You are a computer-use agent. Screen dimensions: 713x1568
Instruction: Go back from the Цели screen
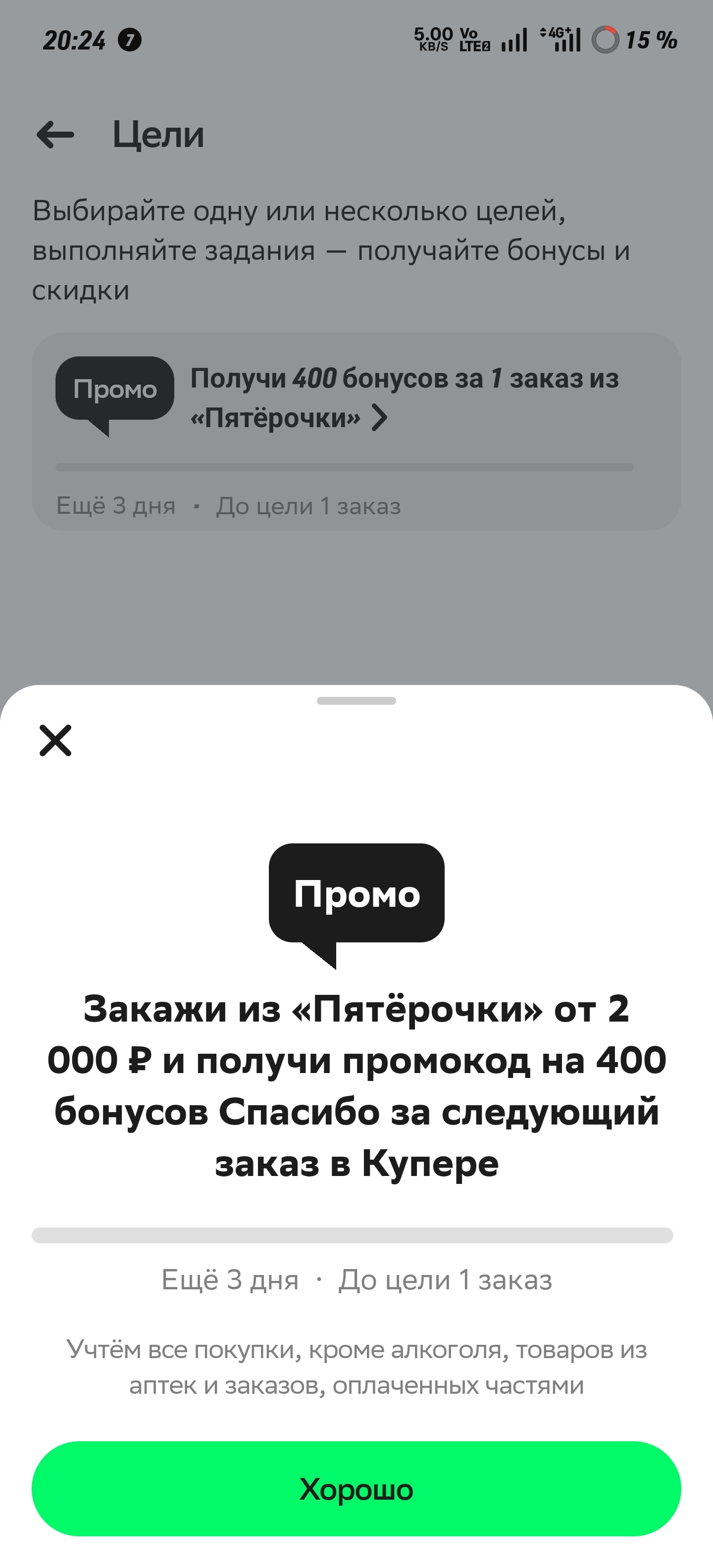coord(55,135)
